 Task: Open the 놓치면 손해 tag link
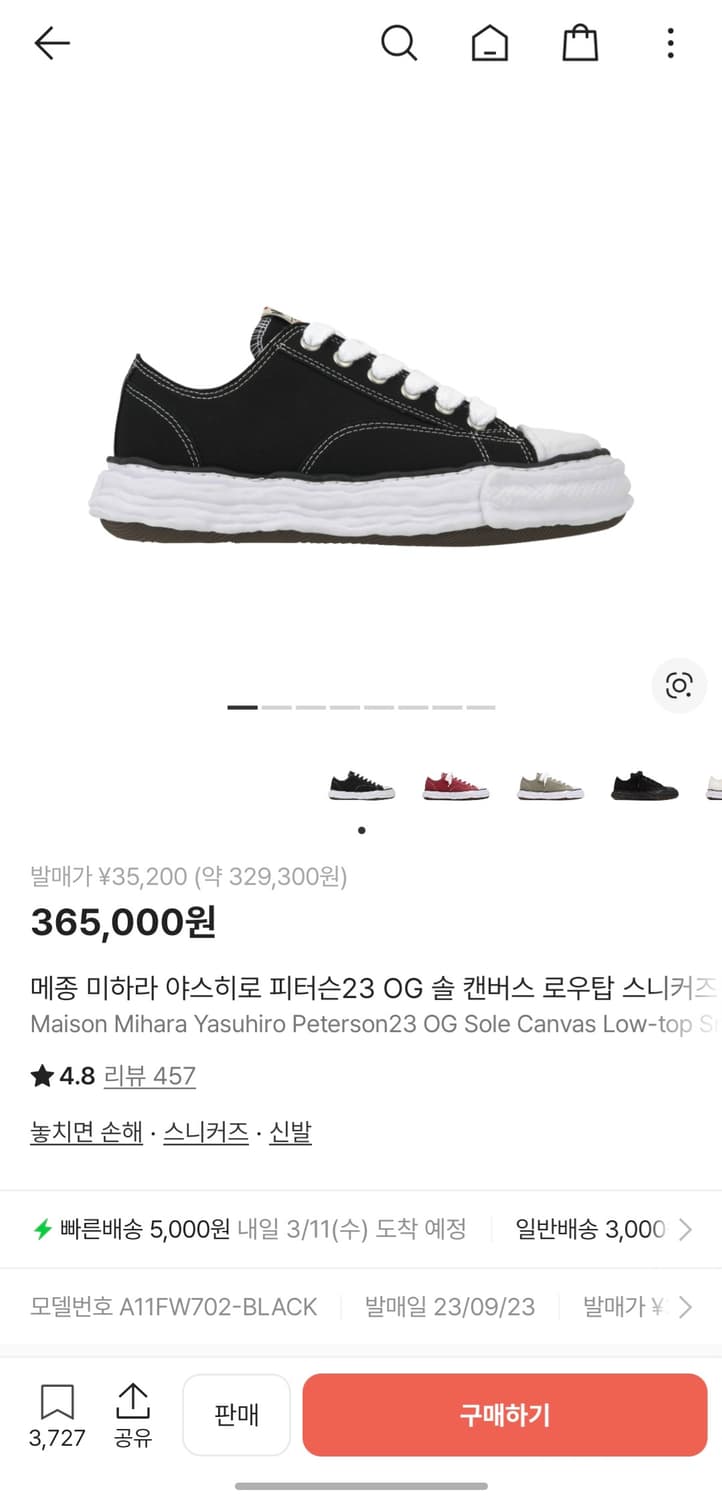click(x=86, y=1131)
